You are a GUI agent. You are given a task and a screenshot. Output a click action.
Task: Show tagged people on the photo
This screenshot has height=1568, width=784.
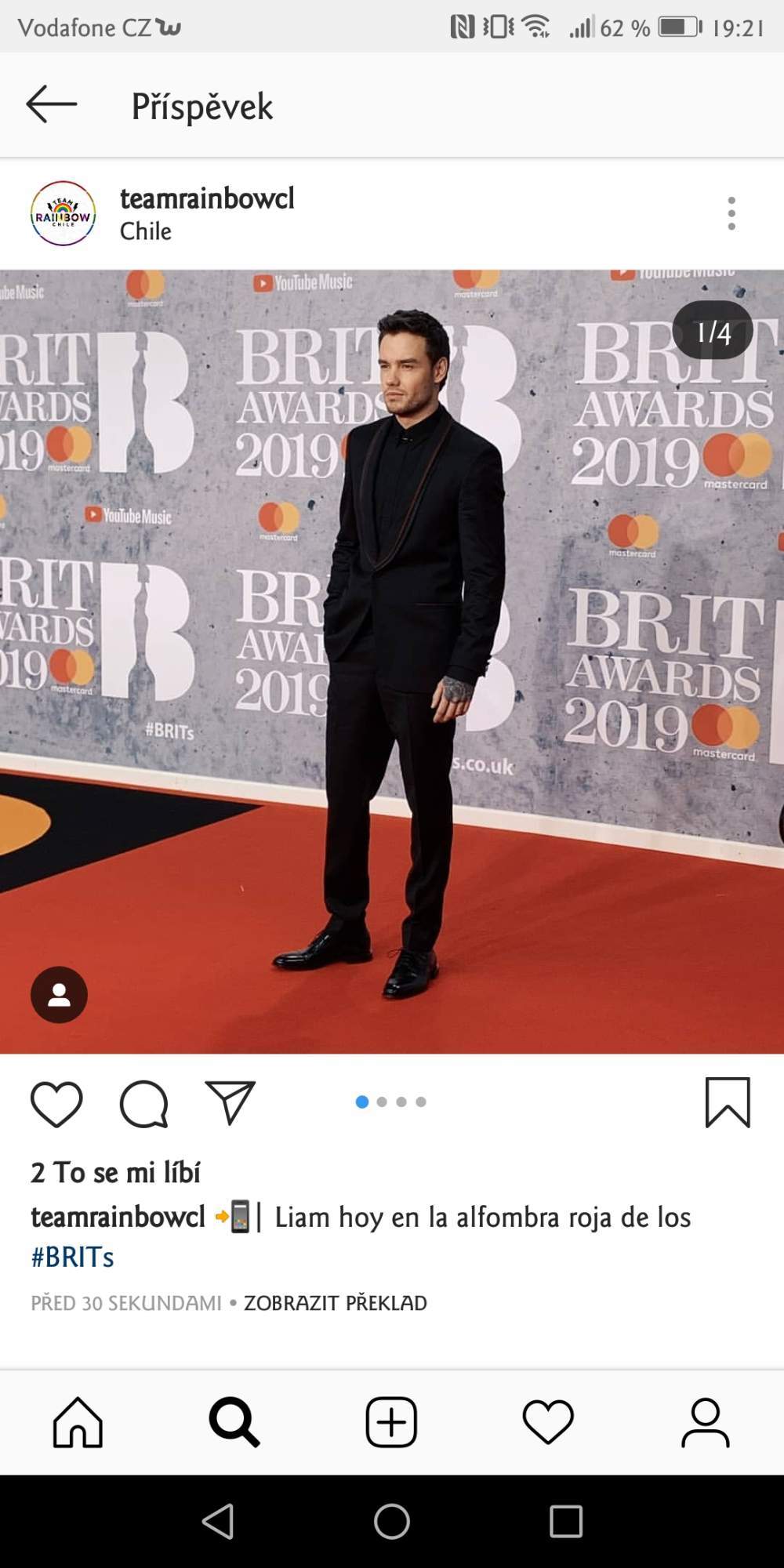point(59,994)
